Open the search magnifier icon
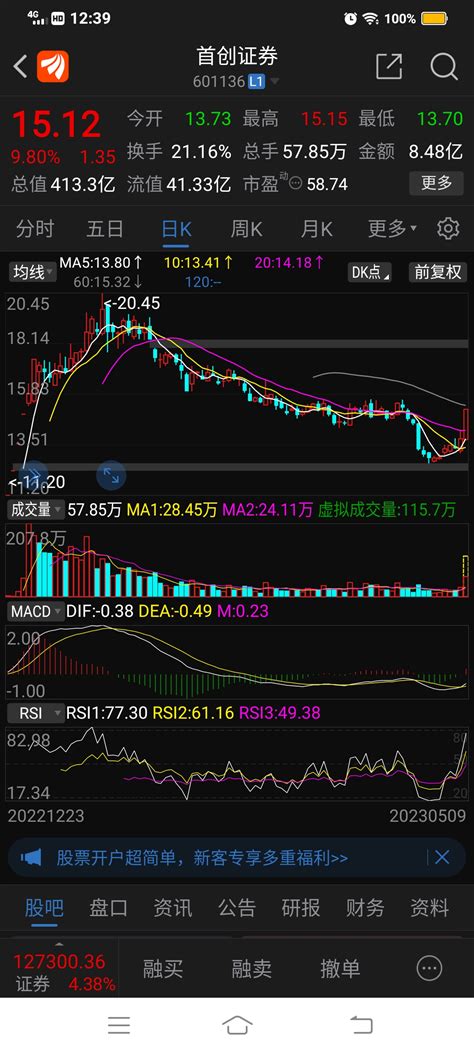Image resolution: width=474 pixels, height=1053 pixels. click(444, 66)
